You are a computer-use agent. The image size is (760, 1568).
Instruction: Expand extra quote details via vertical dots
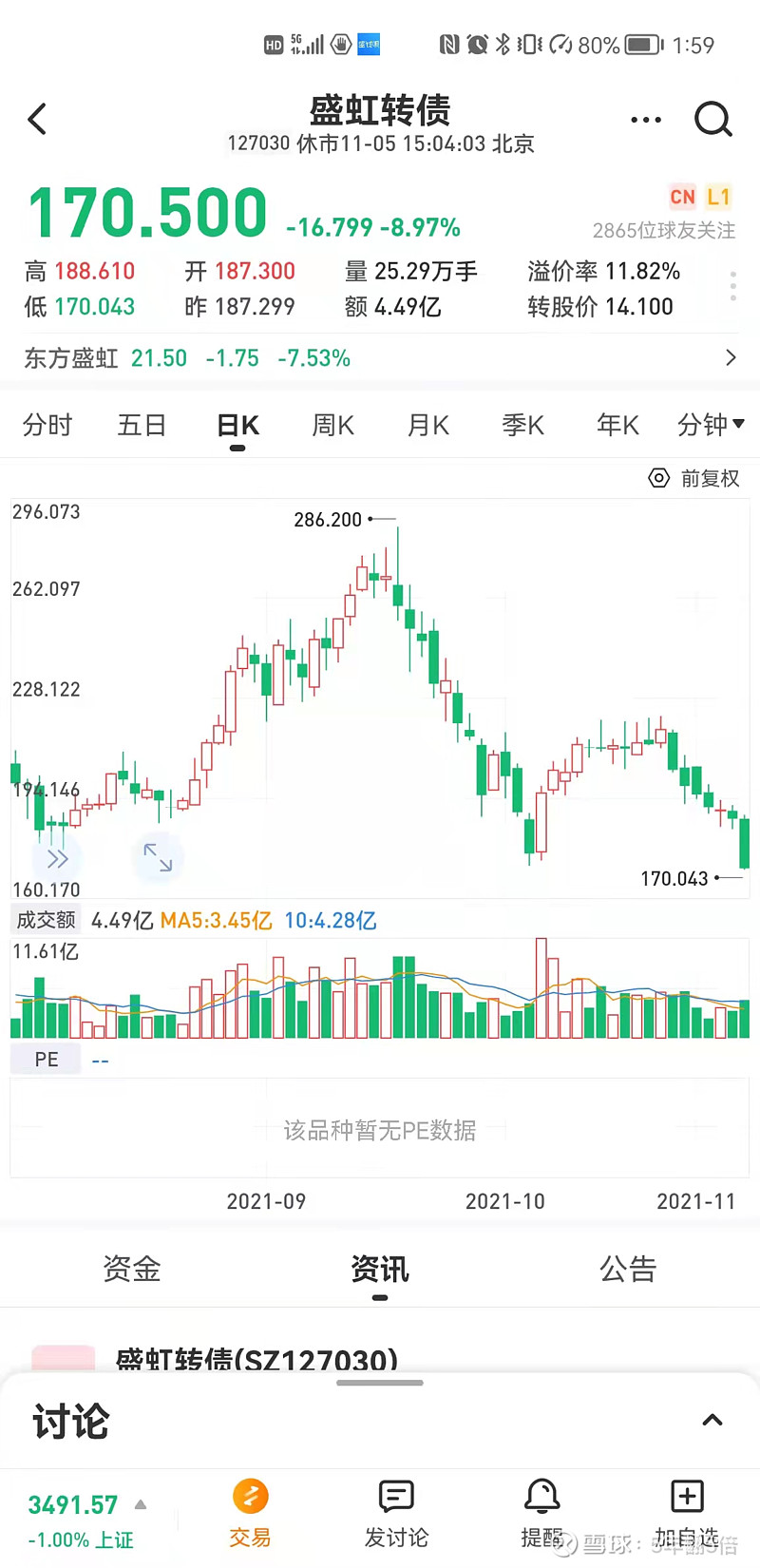pos(732,286)
